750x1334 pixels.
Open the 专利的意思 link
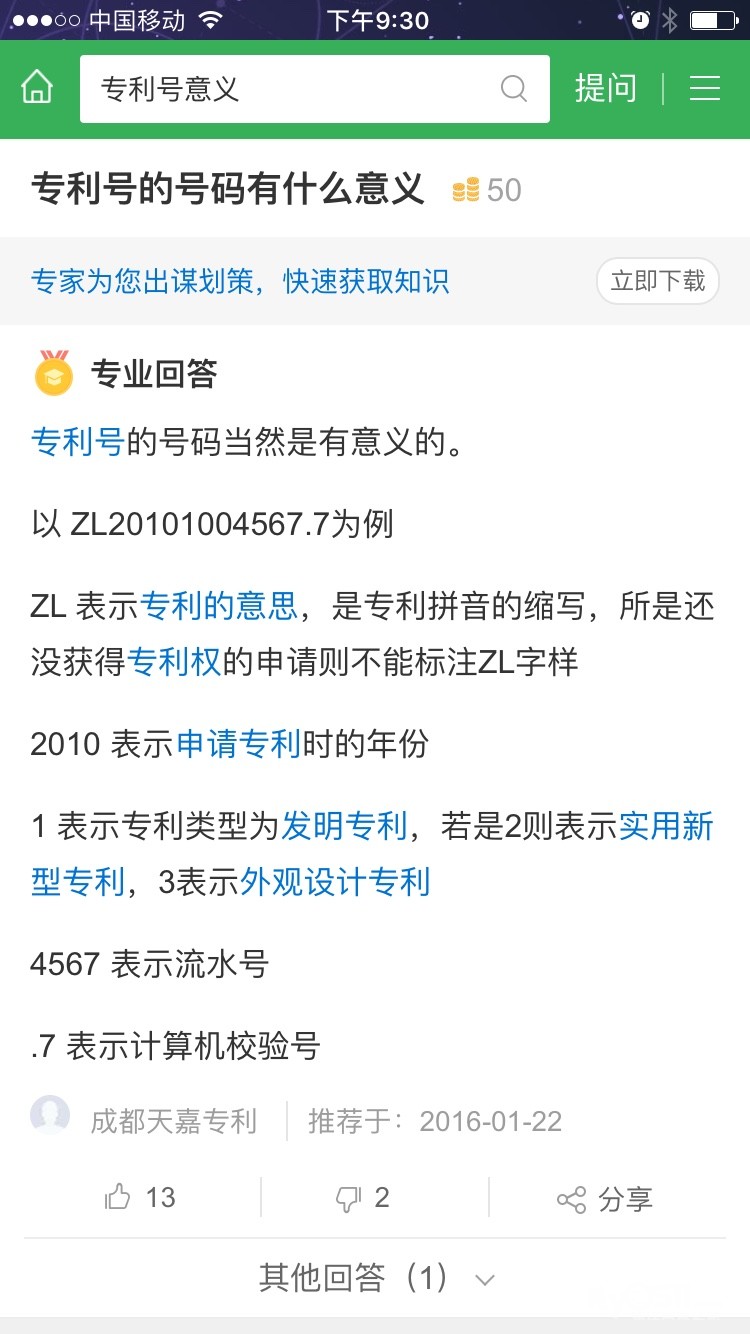(x=219, y=606)
